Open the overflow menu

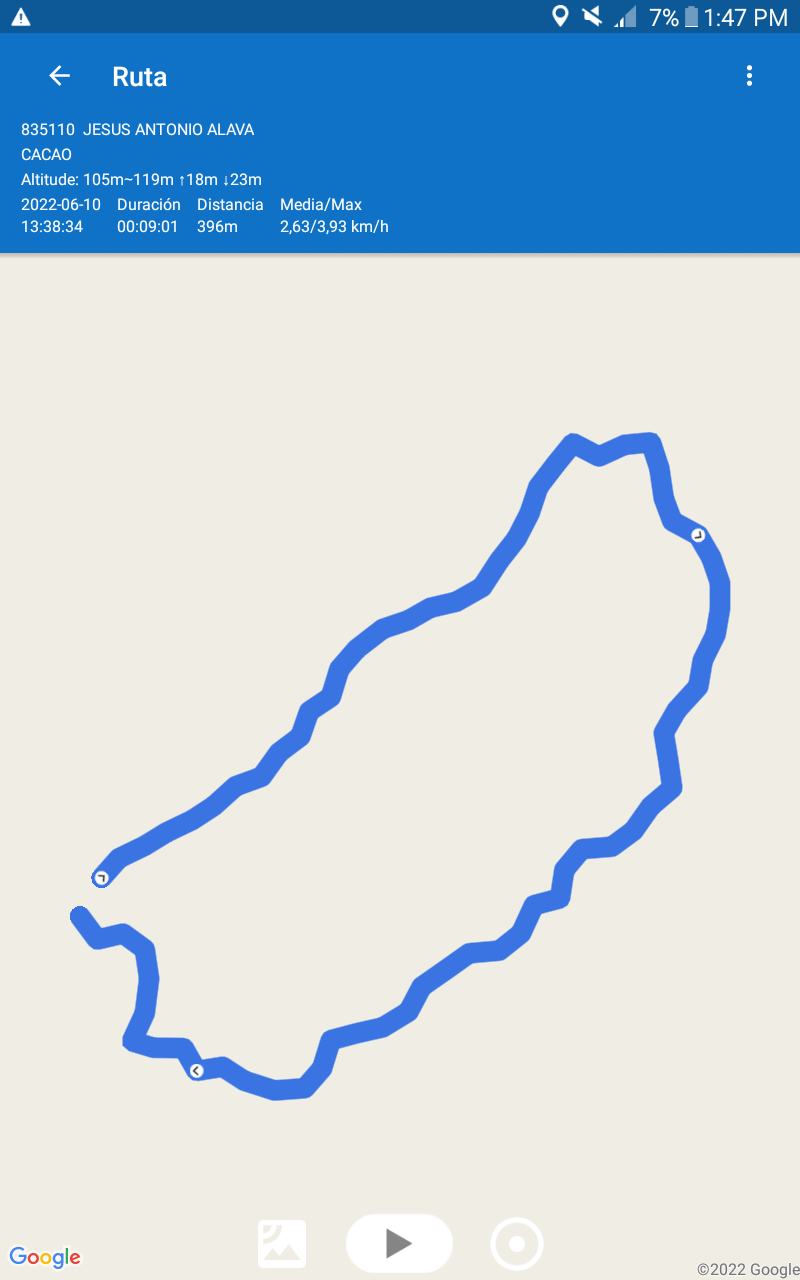pyautogui.click(x=749, y=76)
